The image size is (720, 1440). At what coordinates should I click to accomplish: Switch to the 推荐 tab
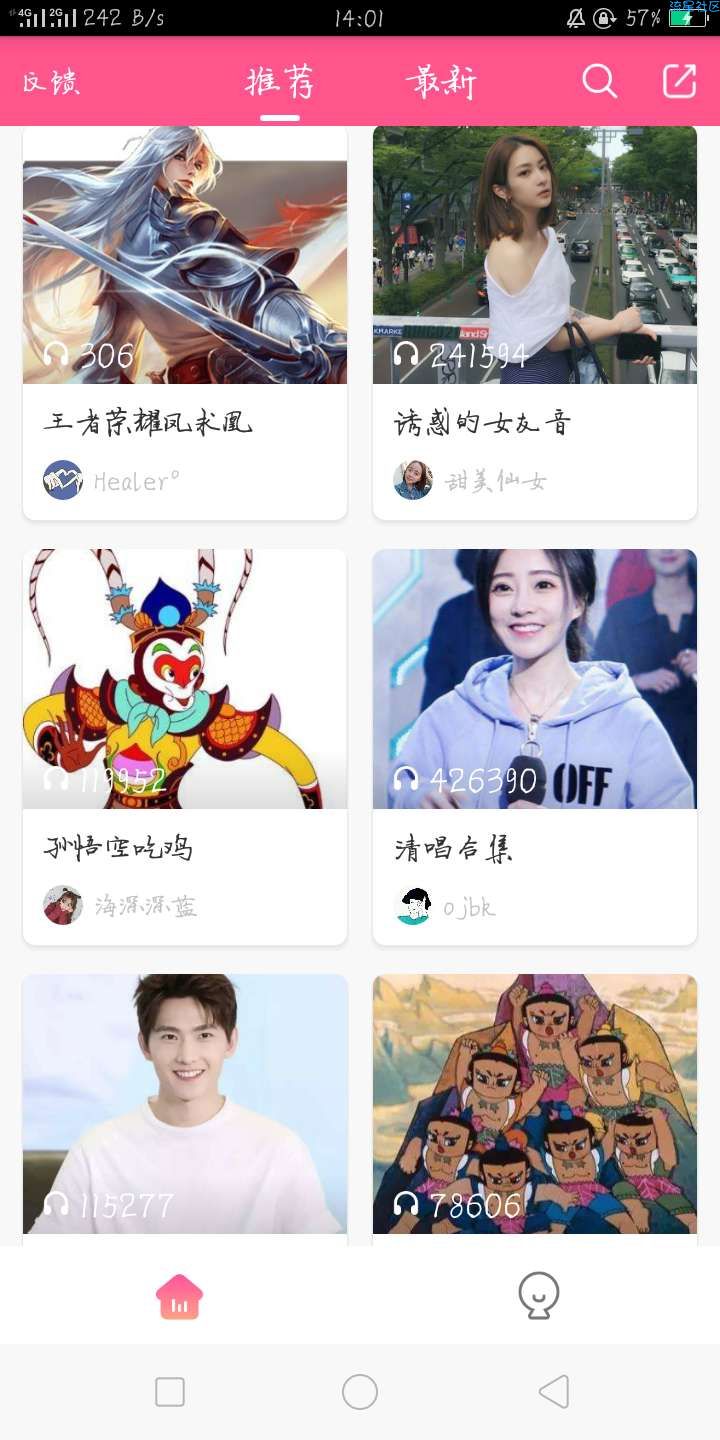click(280, 82)
